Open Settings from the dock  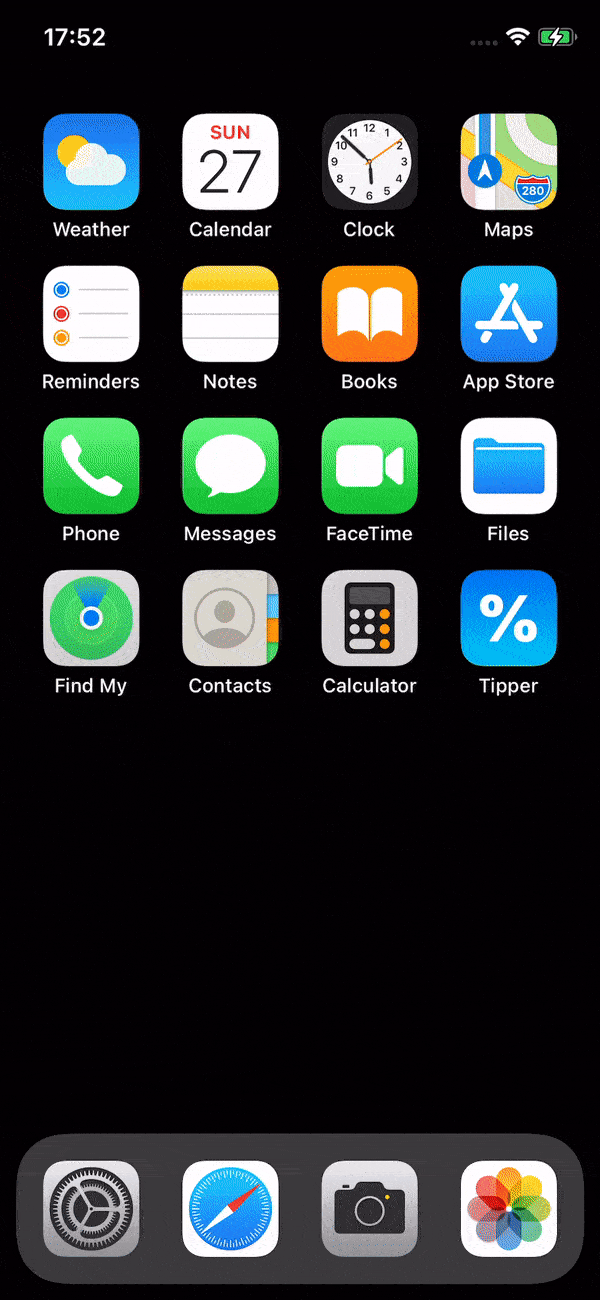[x=91, y=1209]
